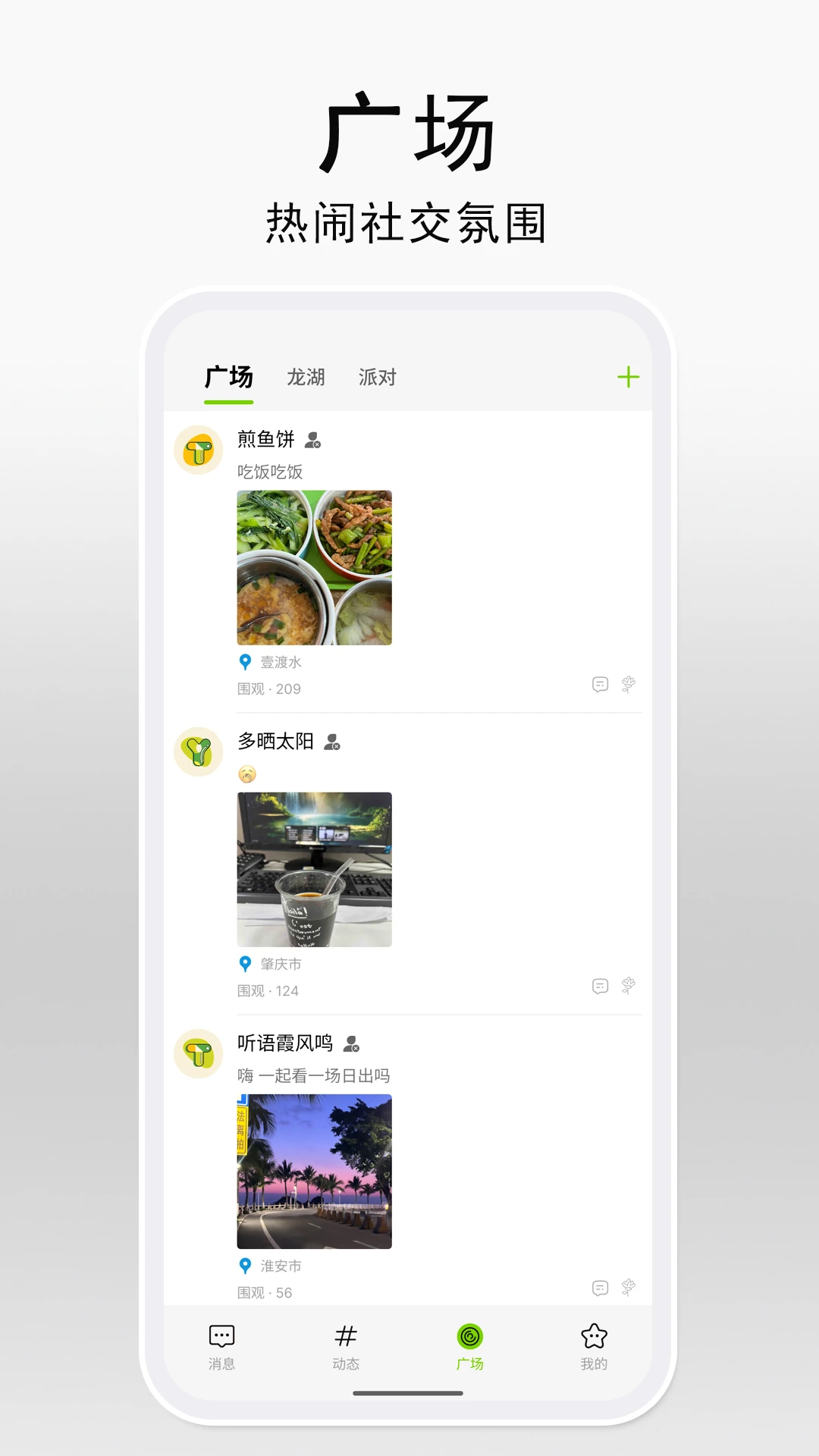Toggle block user icon by 听语霞风鸣

point(350,1043)
